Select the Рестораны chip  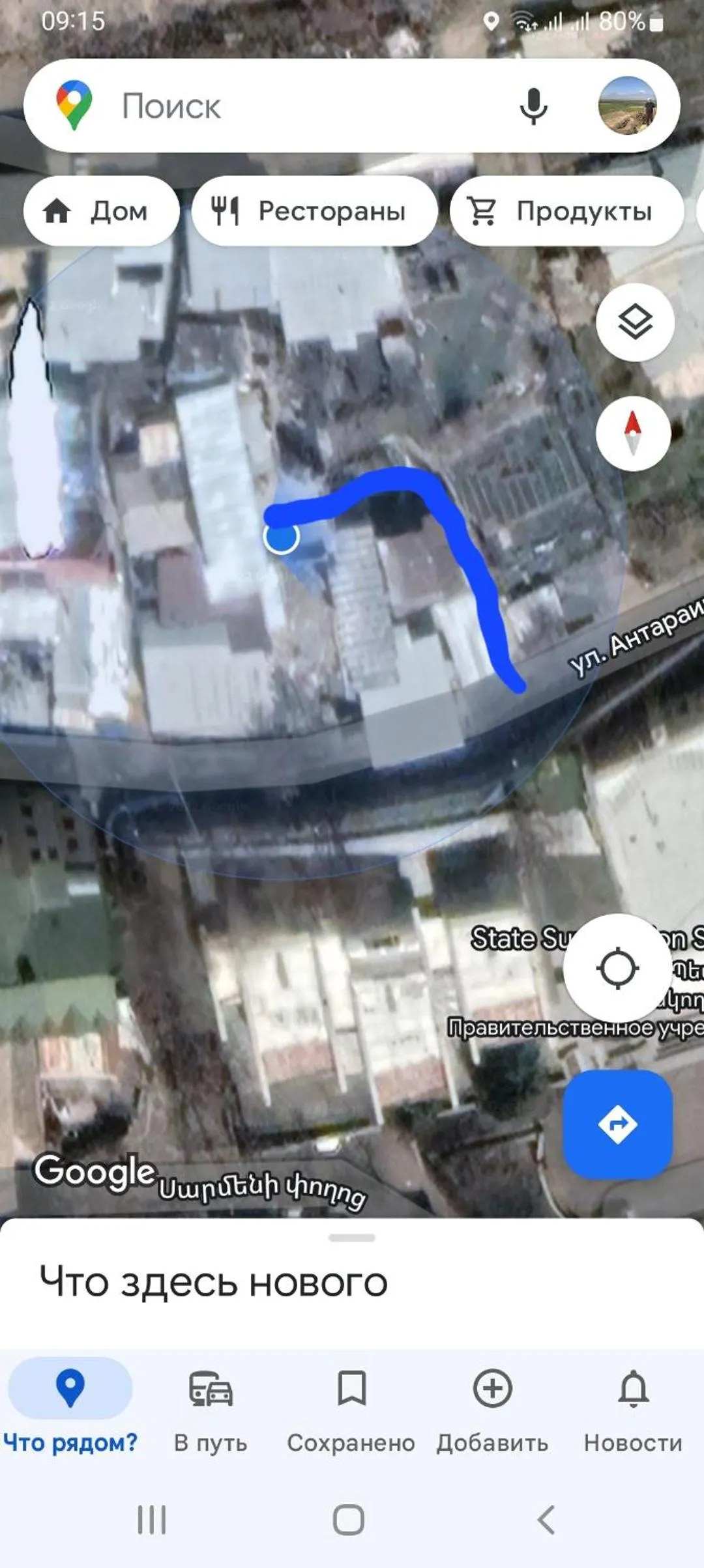(314, 211)
